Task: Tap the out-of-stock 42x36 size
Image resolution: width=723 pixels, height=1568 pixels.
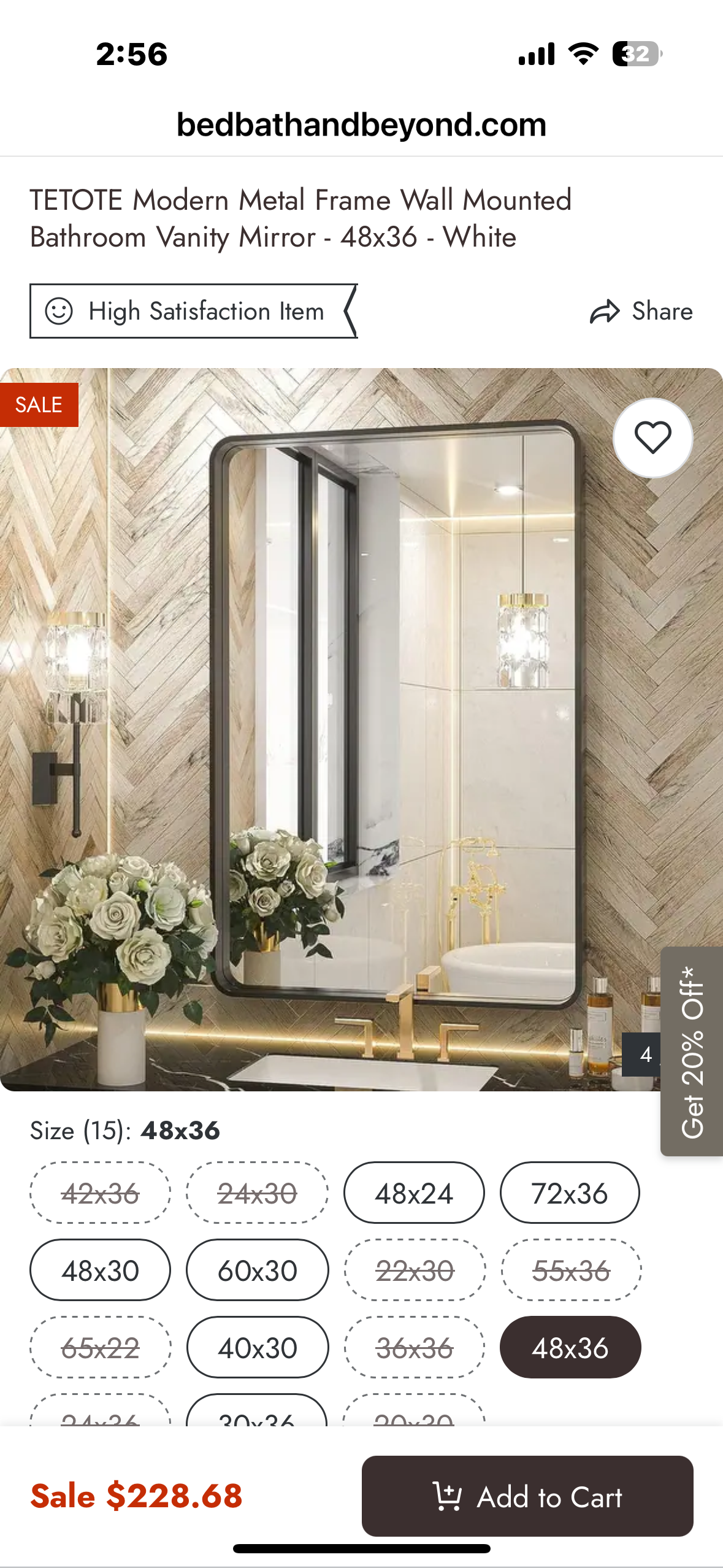Action: pyautogui.click(x=100, y=1193)
